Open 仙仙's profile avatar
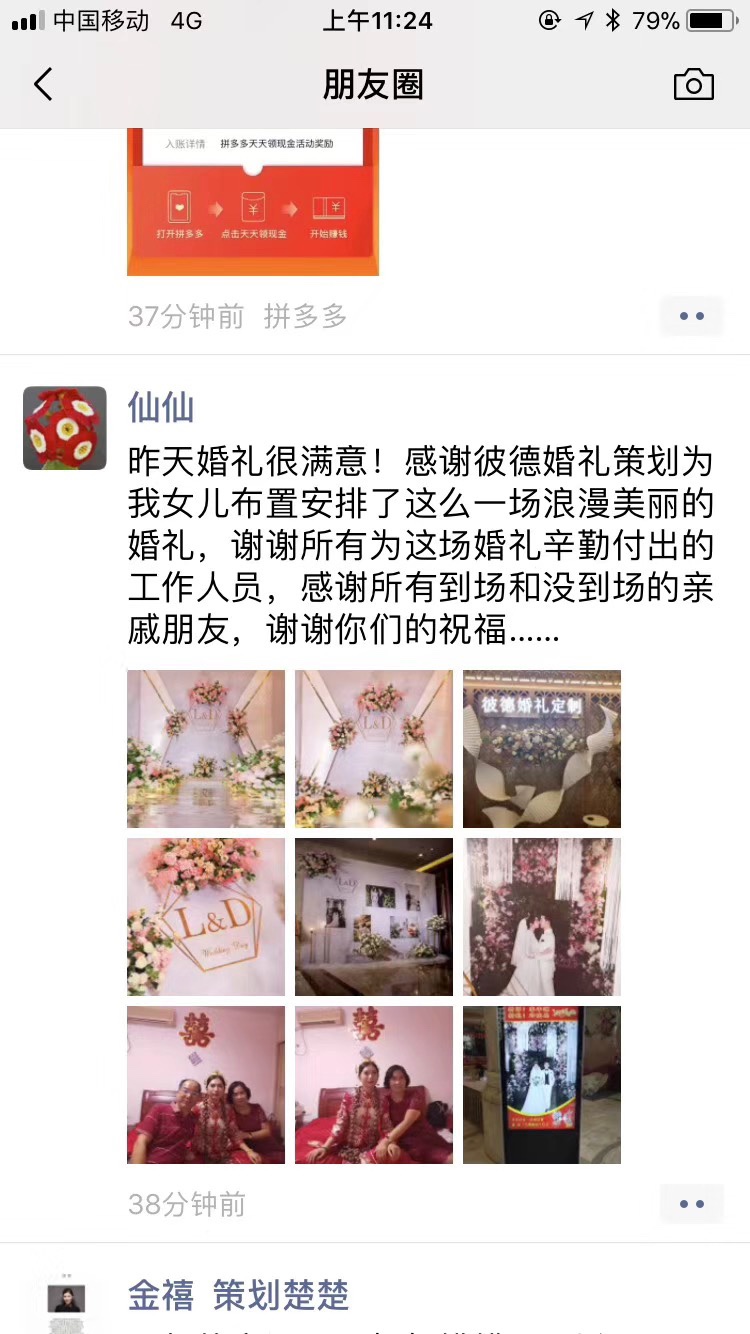 (x=65, y=428)
